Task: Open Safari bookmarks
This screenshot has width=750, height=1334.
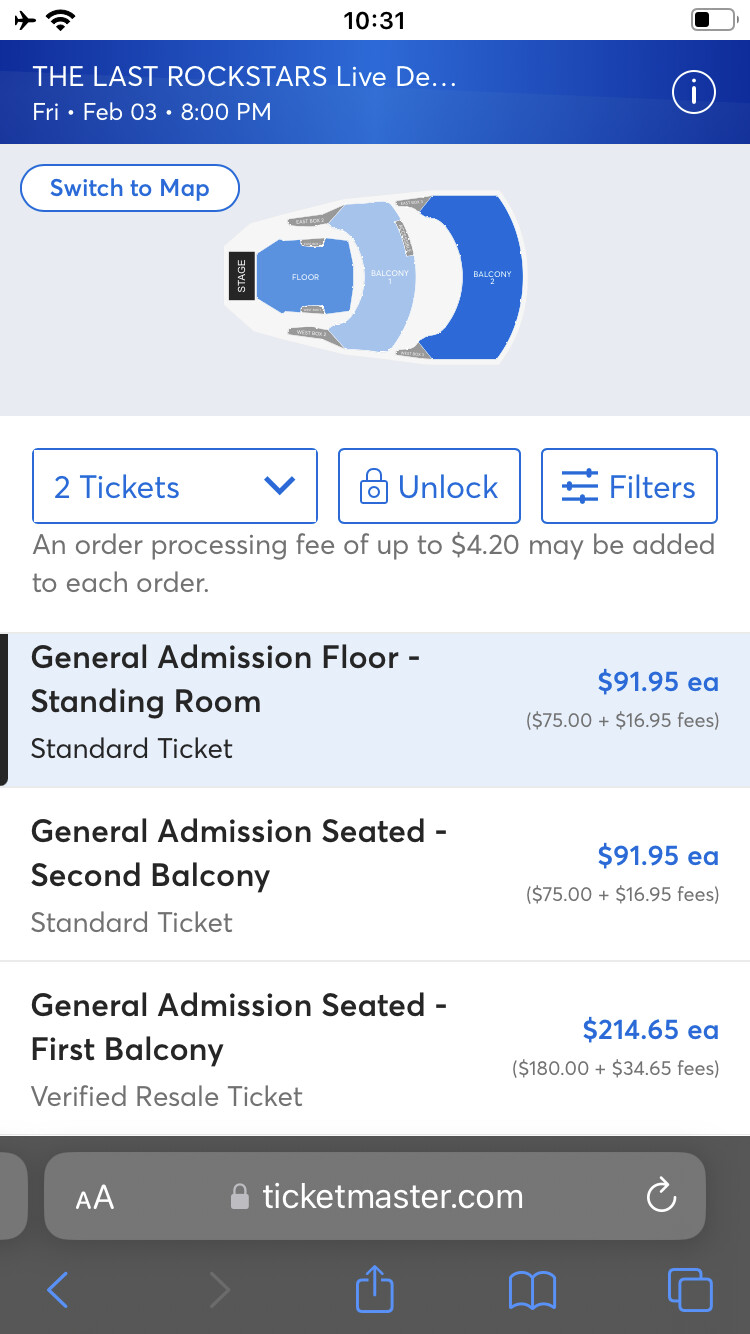Action: (x=532, y=1290)
